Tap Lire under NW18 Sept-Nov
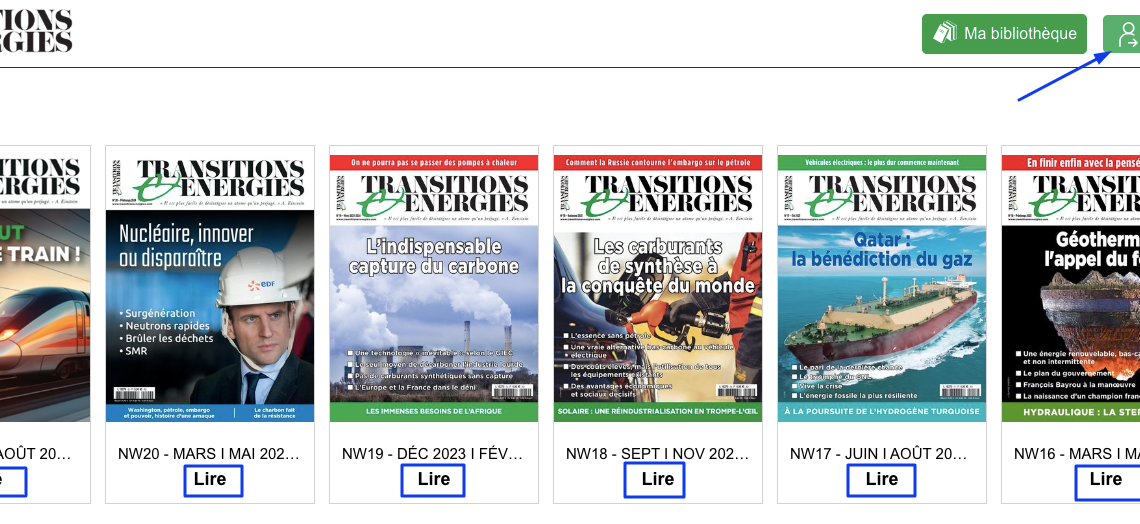Viewport: 1140px width, 524px height. tap(657, 480)
